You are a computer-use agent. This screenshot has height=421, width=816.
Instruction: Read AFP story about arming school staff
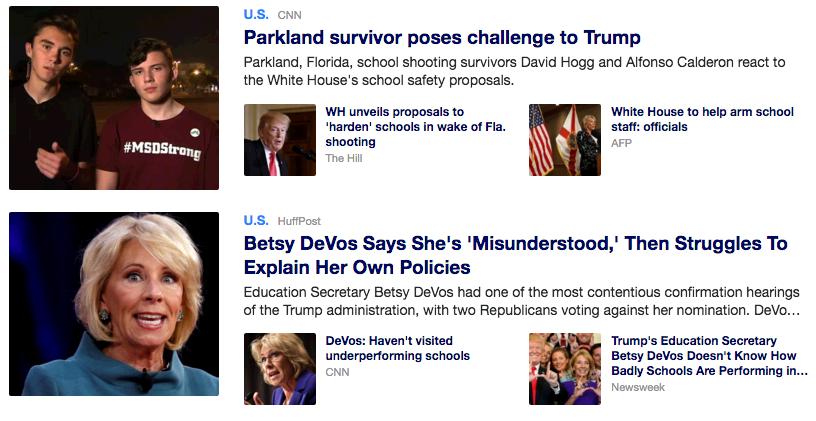pyautogui.click(x=701, y=120)
